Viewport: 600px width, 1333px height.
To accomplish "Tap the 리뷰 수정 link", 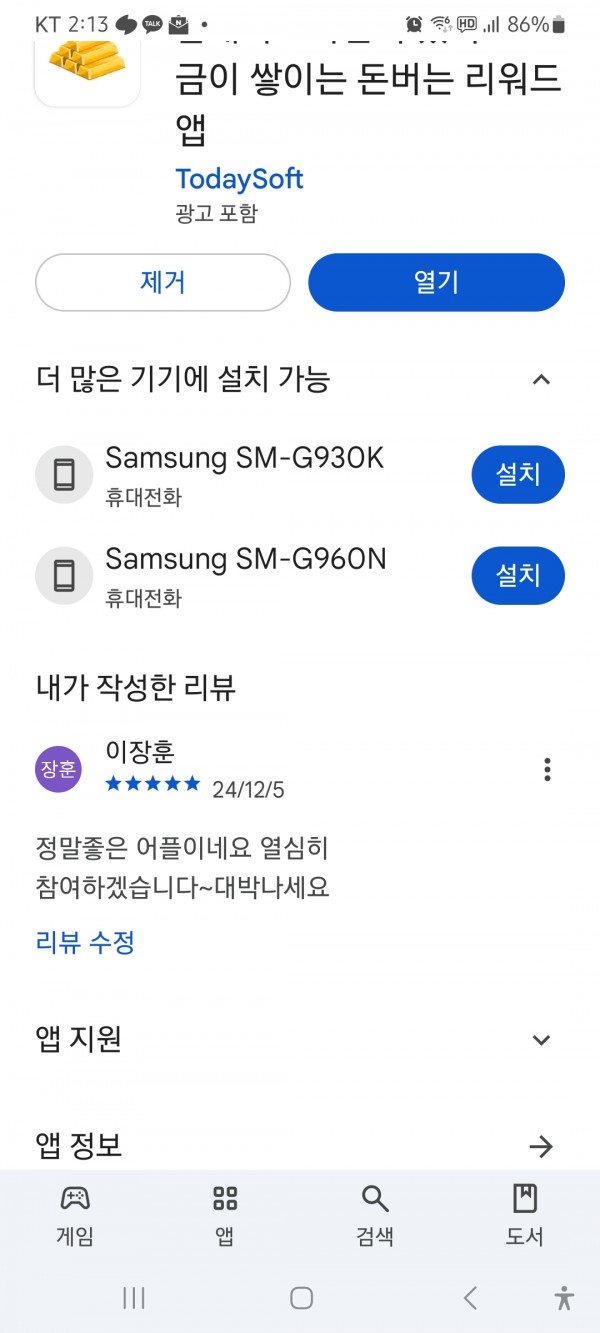I will (x=85, y=942).
